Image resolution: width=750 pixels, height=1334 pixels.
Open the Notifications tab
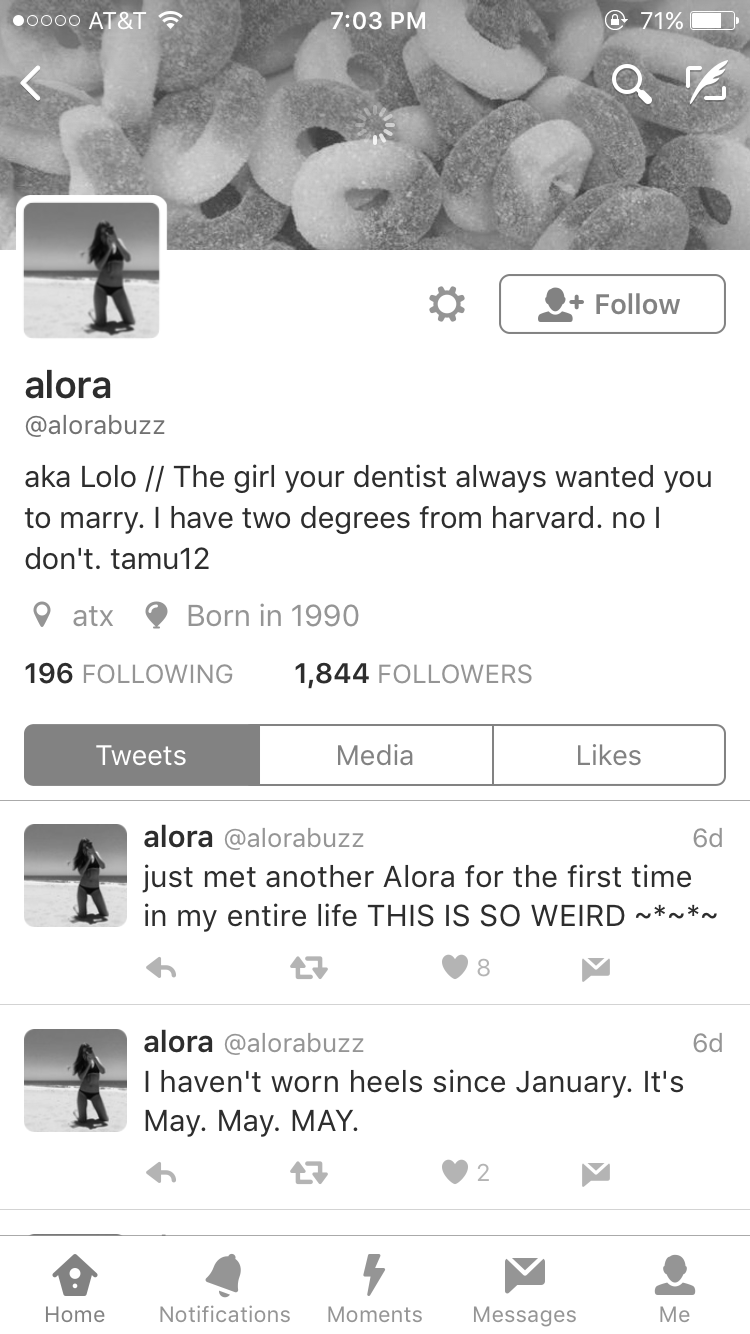click(224, 1290)
